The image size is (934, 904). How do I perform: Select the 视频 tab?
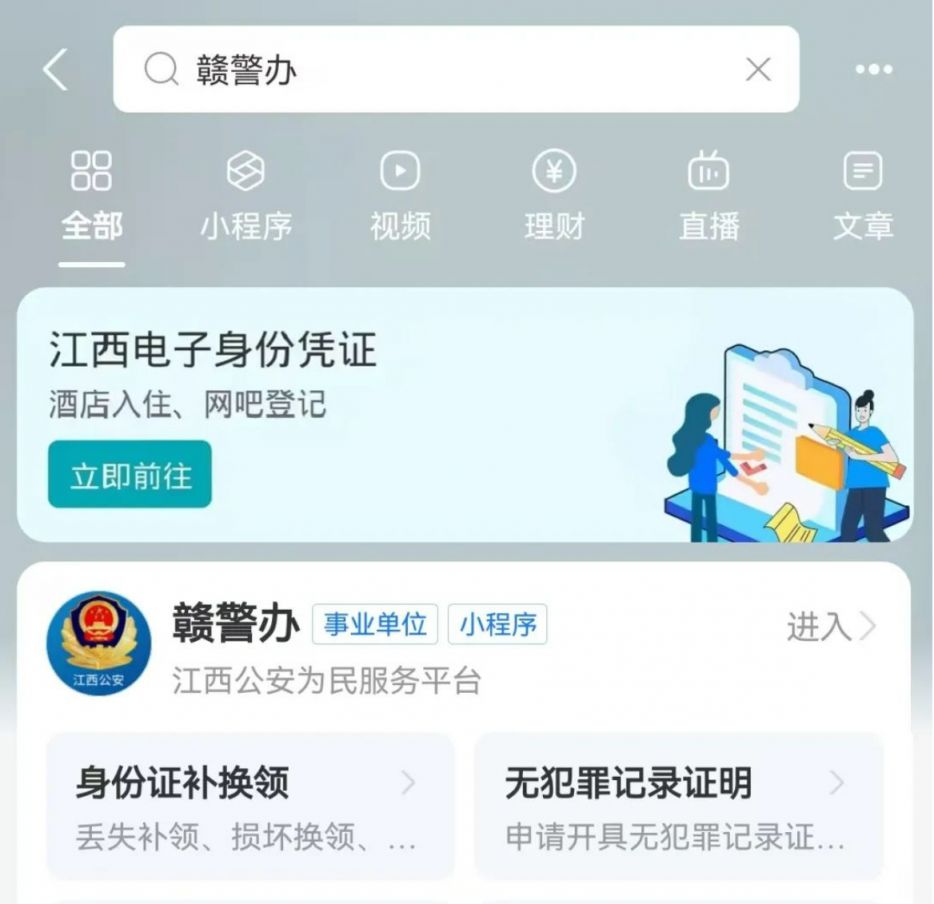400,197
